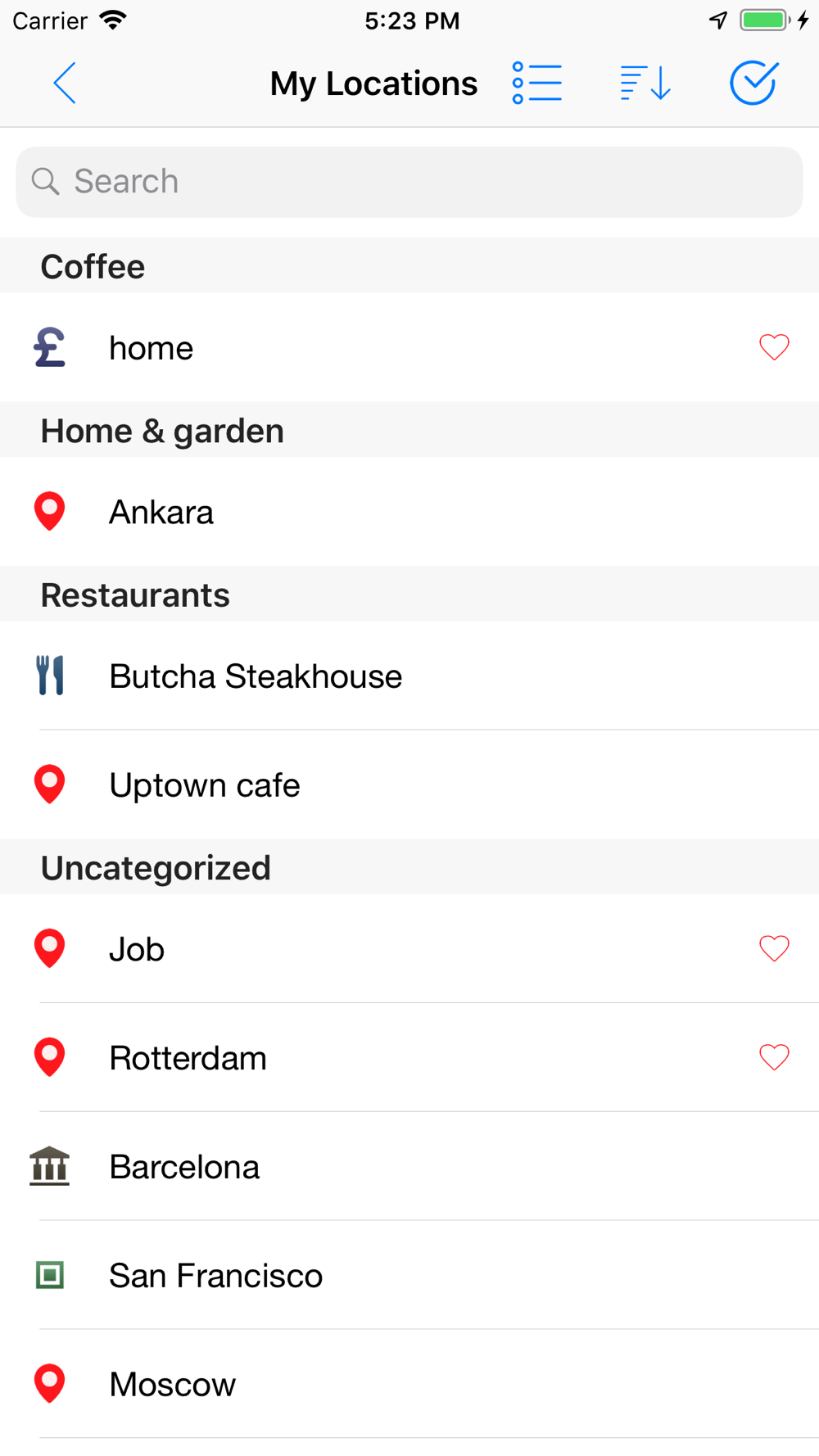Go back using the top arrow
The height and width of the screenshot is (1456, 819).
click(x=64, y=83)
